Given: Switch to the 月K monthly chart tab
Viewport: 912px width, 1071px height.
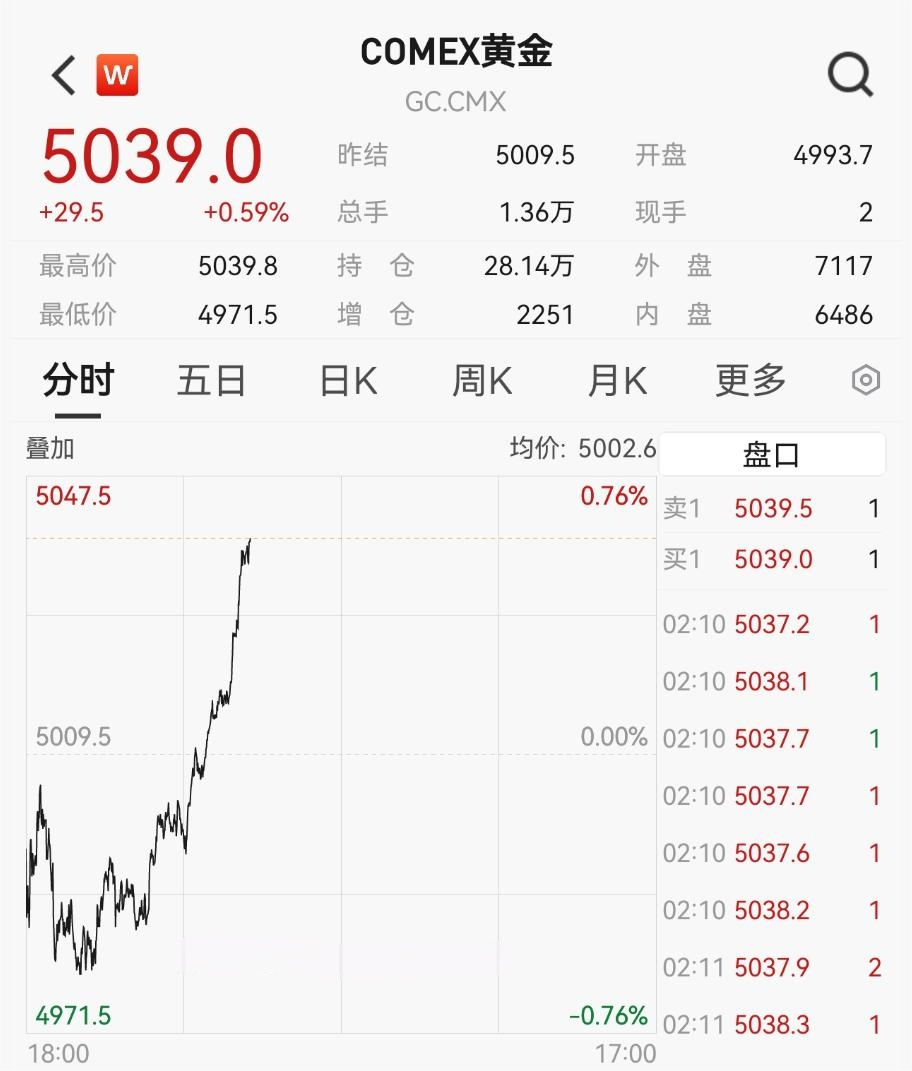Looking at the screenshot, I should click(616, 380).
